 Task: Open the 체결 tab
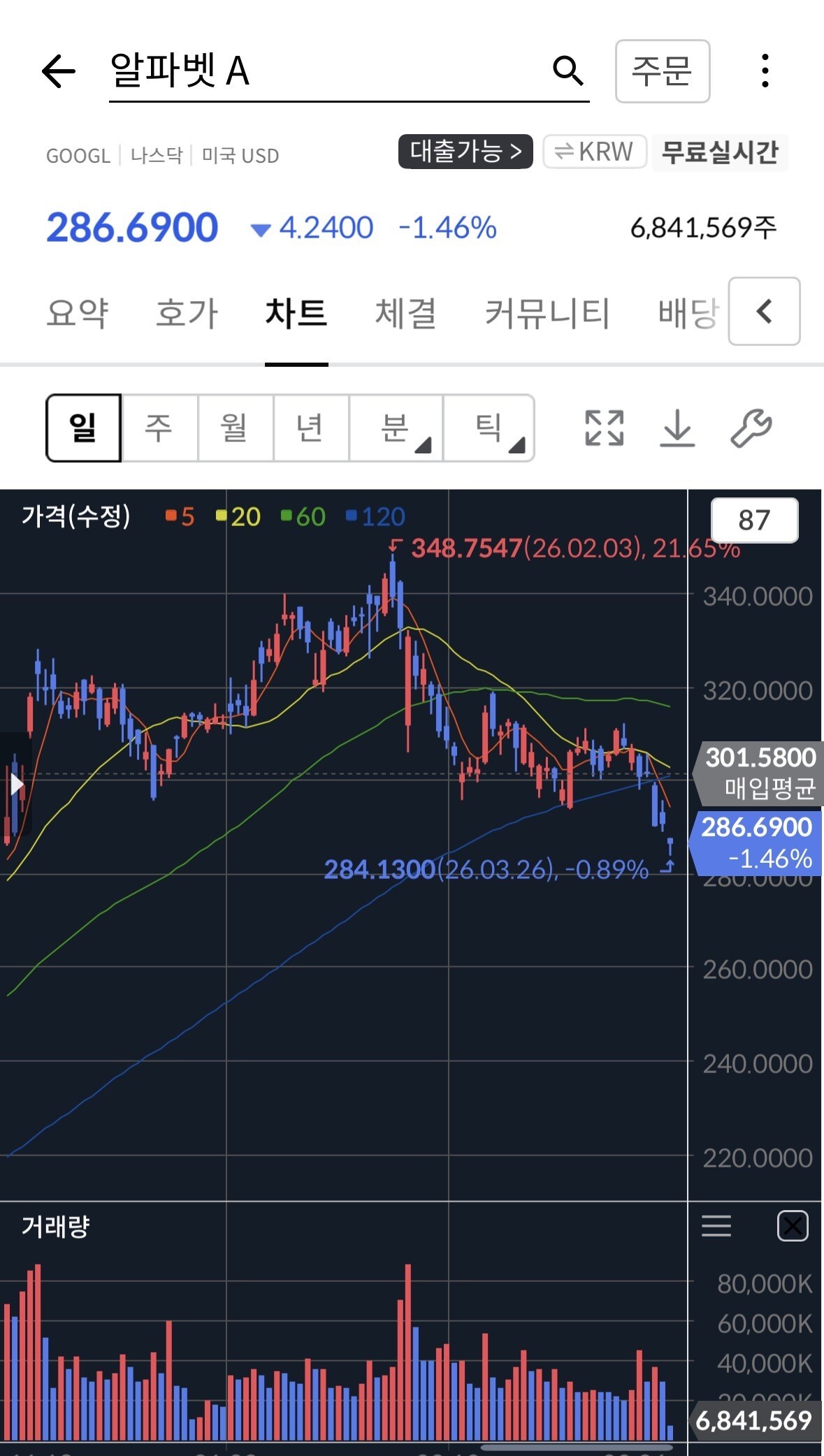(406, 312)
